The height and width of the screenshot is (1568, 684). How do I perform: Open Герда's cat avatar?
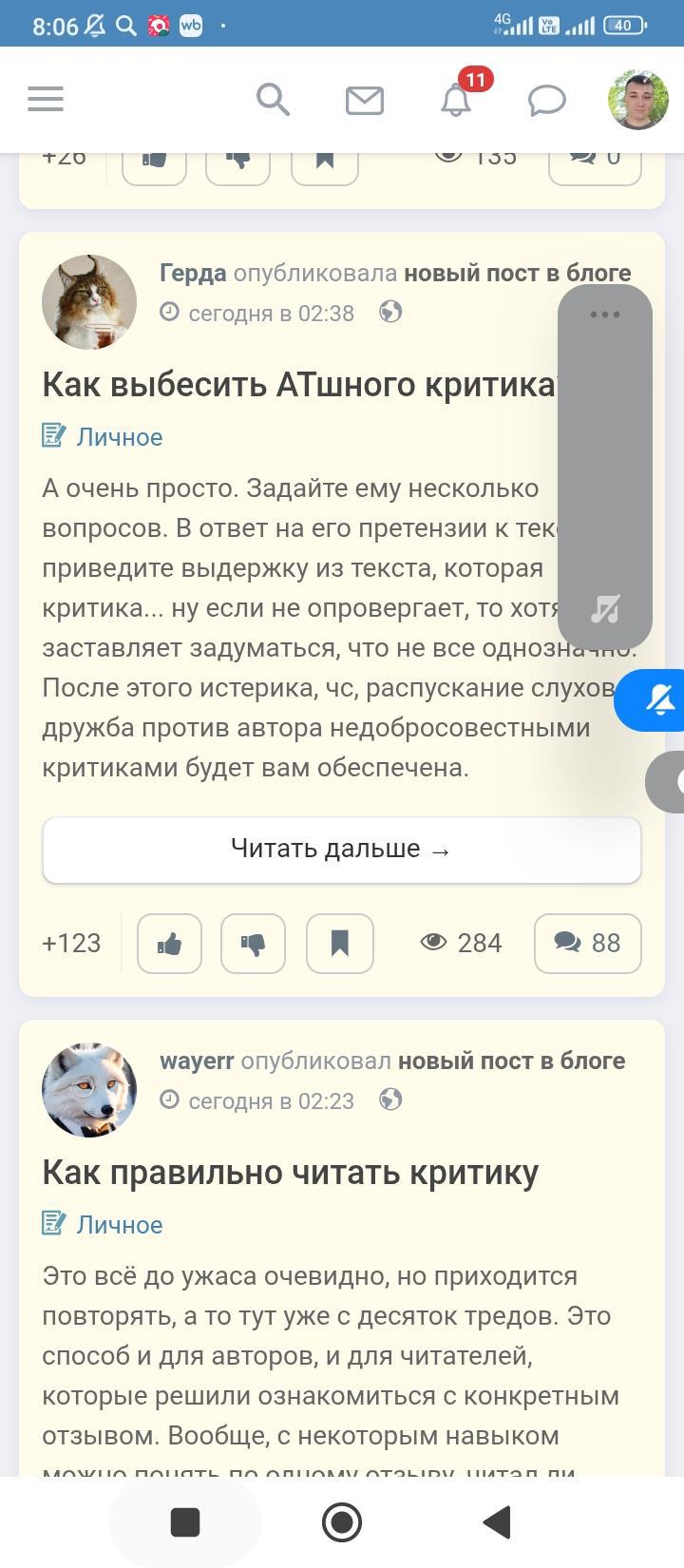pyautogui.click(x=89, y=301)
